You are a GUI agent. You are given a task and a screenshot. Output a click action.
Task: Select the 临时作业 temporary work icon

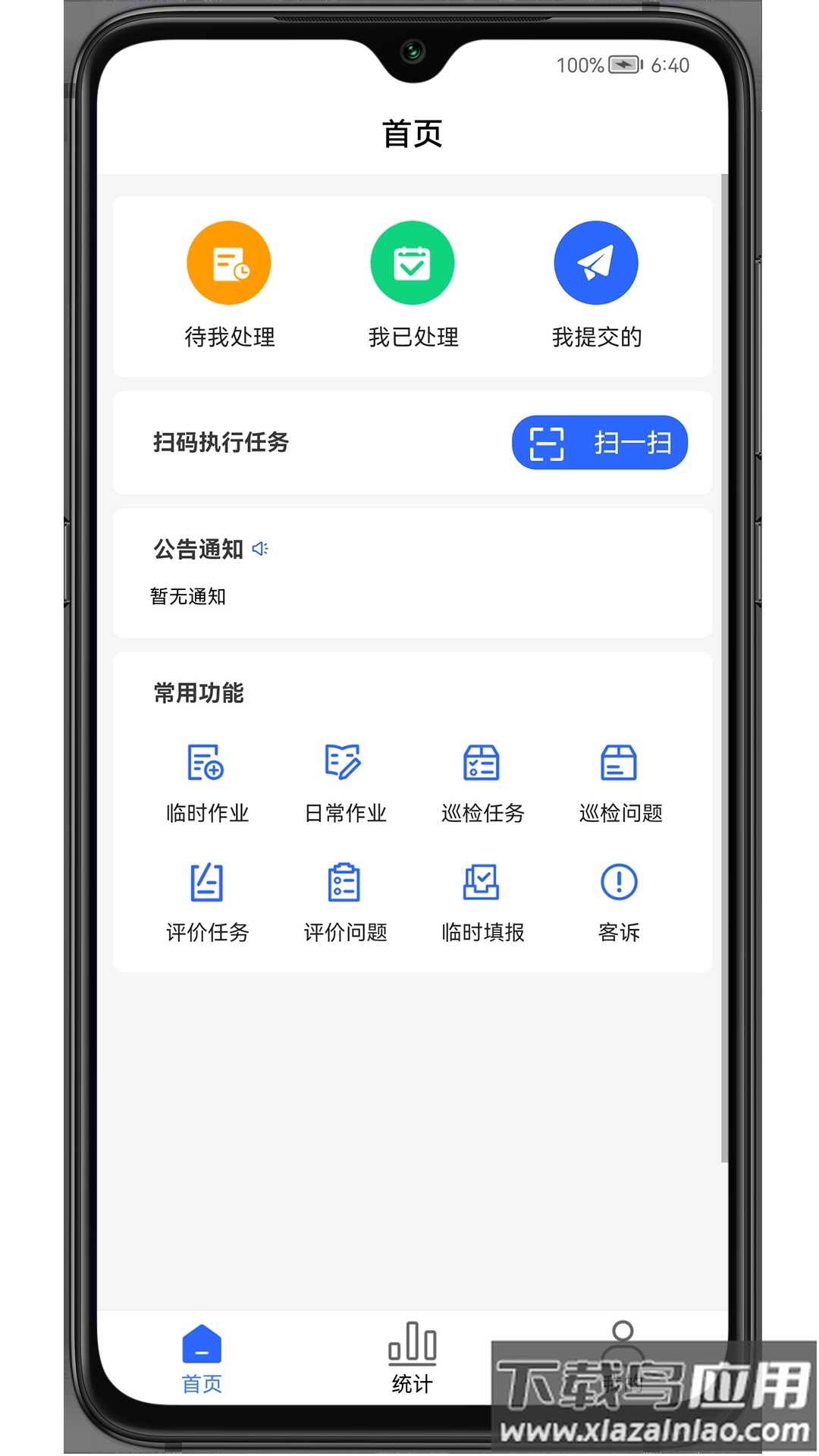[205, 764]
